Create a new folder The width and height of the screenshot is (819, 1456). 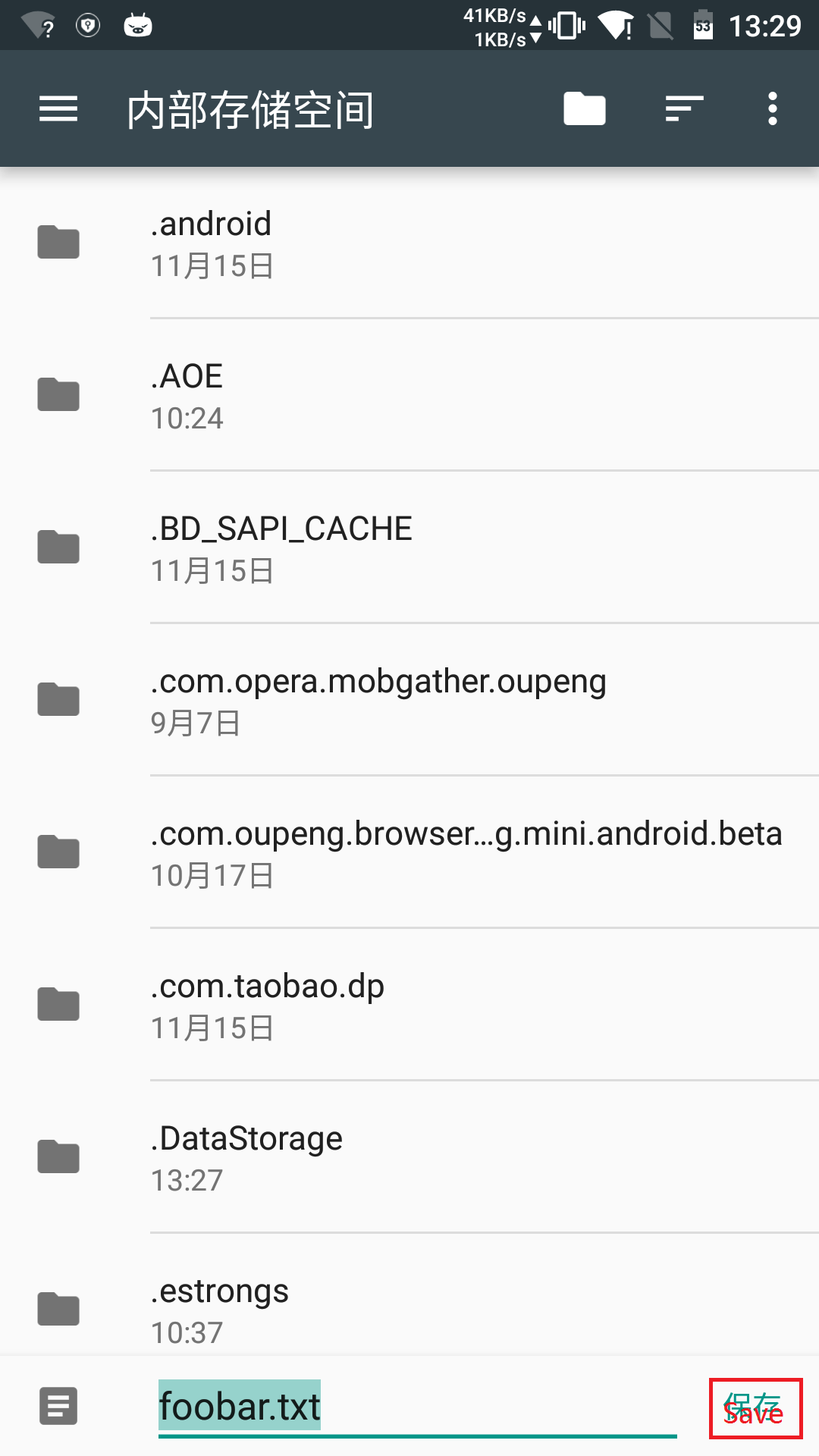pyautogui.click(x=584, y=109)
